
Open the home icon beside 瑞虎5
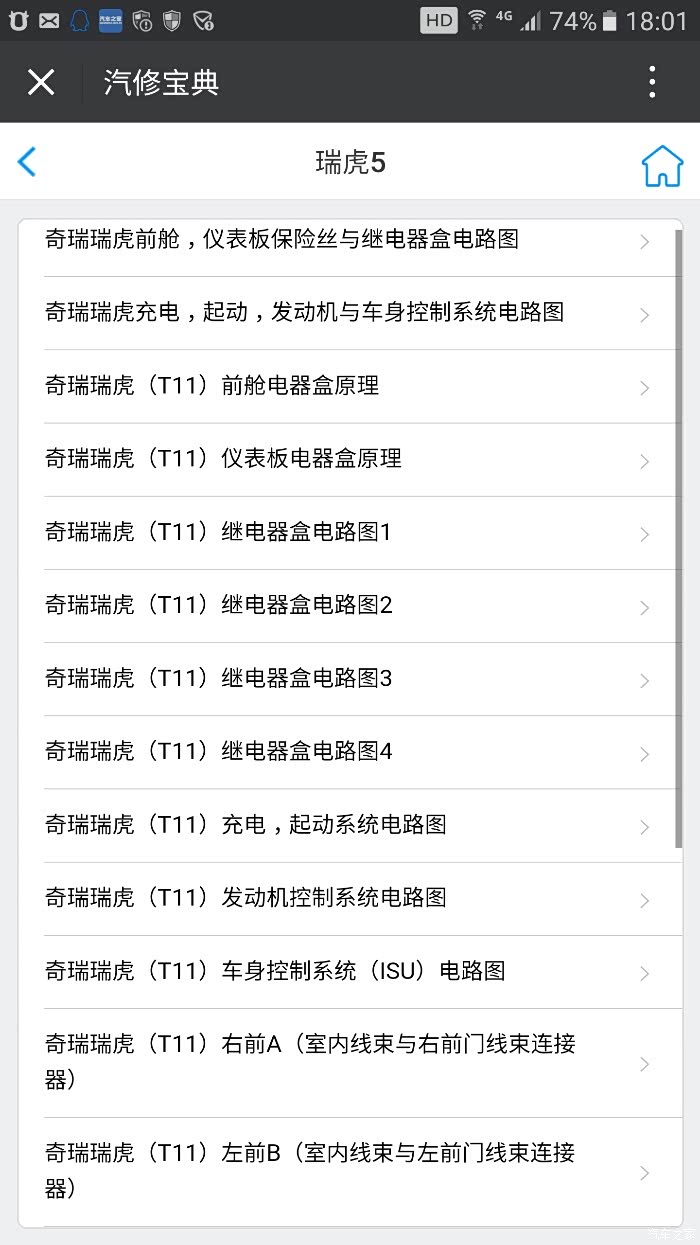(x=662, y=165)
